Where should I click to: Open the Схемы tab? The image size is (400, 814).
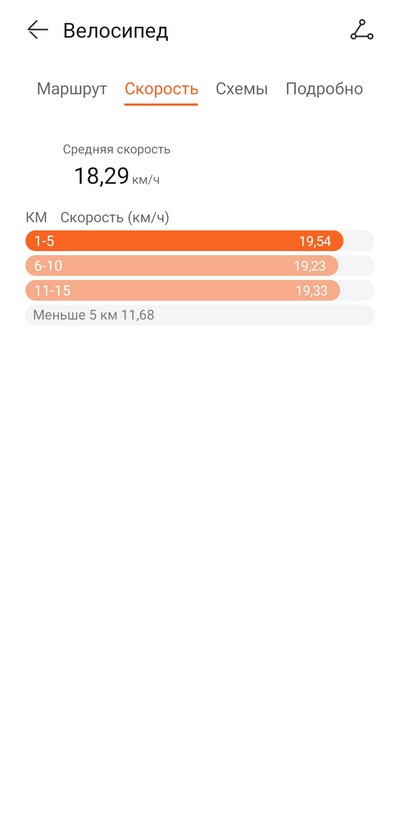point(242,89)
